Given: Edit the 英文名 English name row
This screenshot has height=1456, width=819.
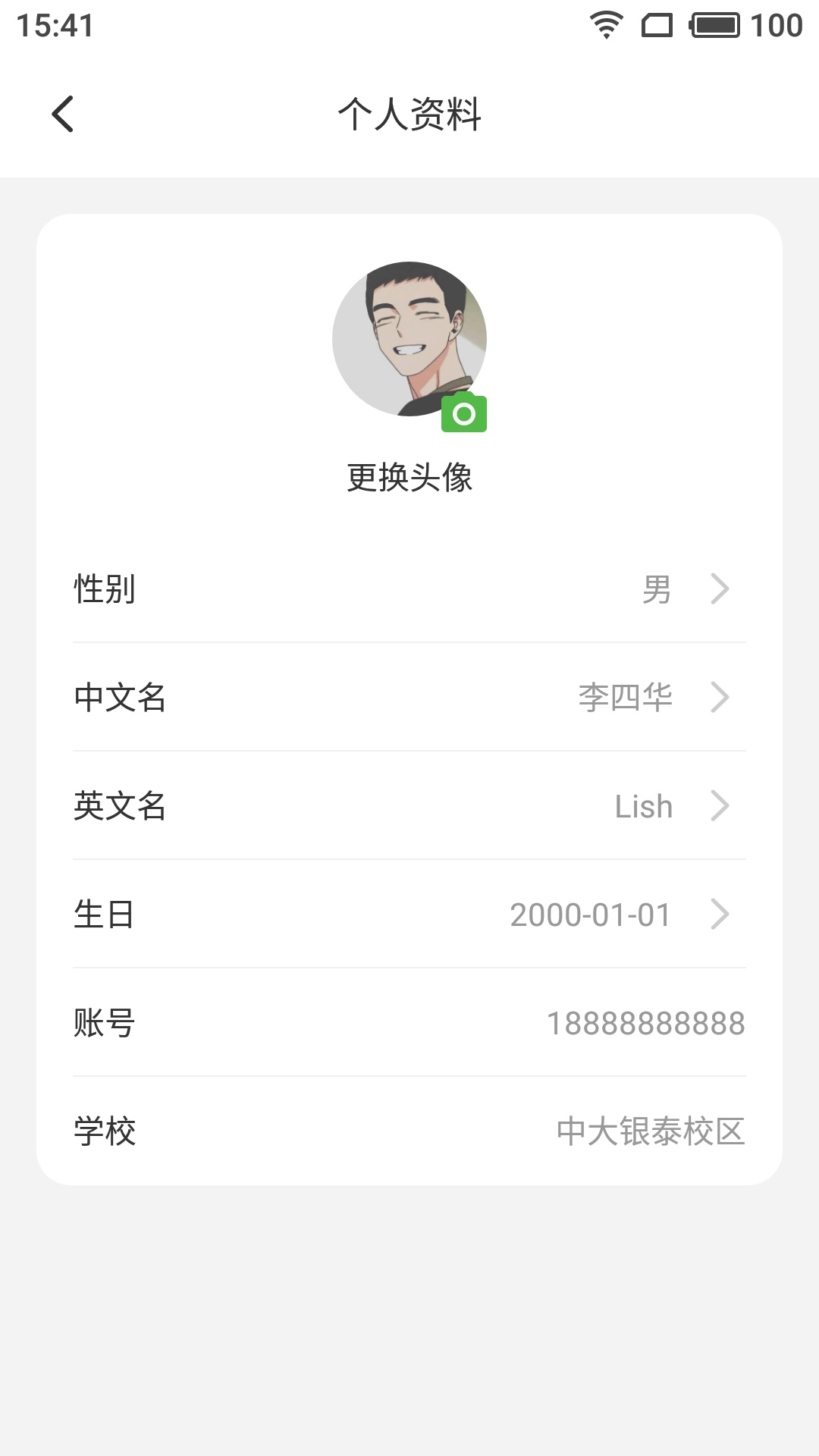Looking at the screenshot, I should 409,806.
